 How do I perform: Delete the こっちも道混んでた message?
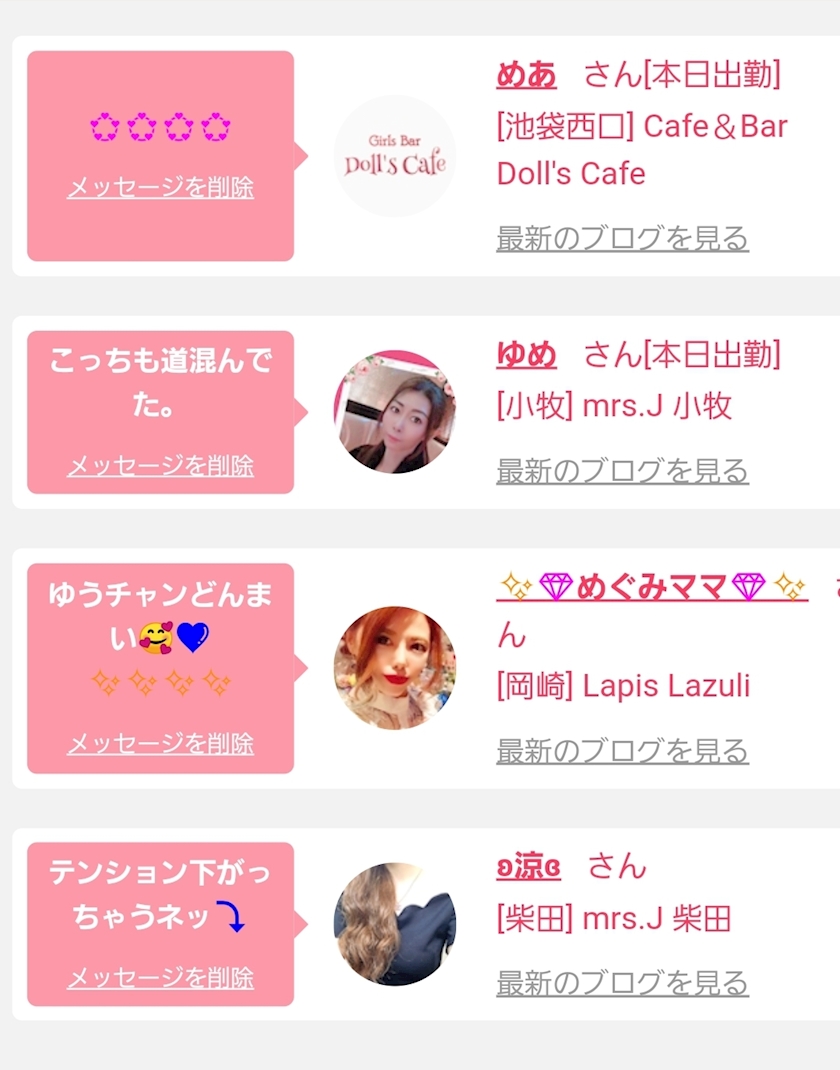click(x=160, y=465)
